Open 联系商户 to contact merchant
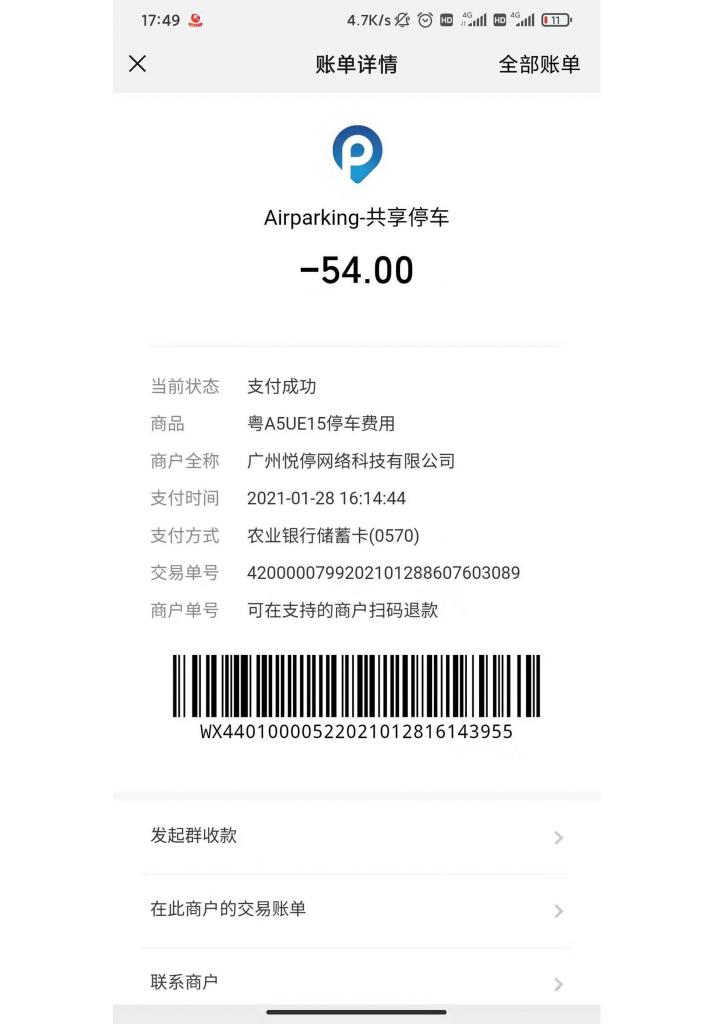 coord(356,982)
